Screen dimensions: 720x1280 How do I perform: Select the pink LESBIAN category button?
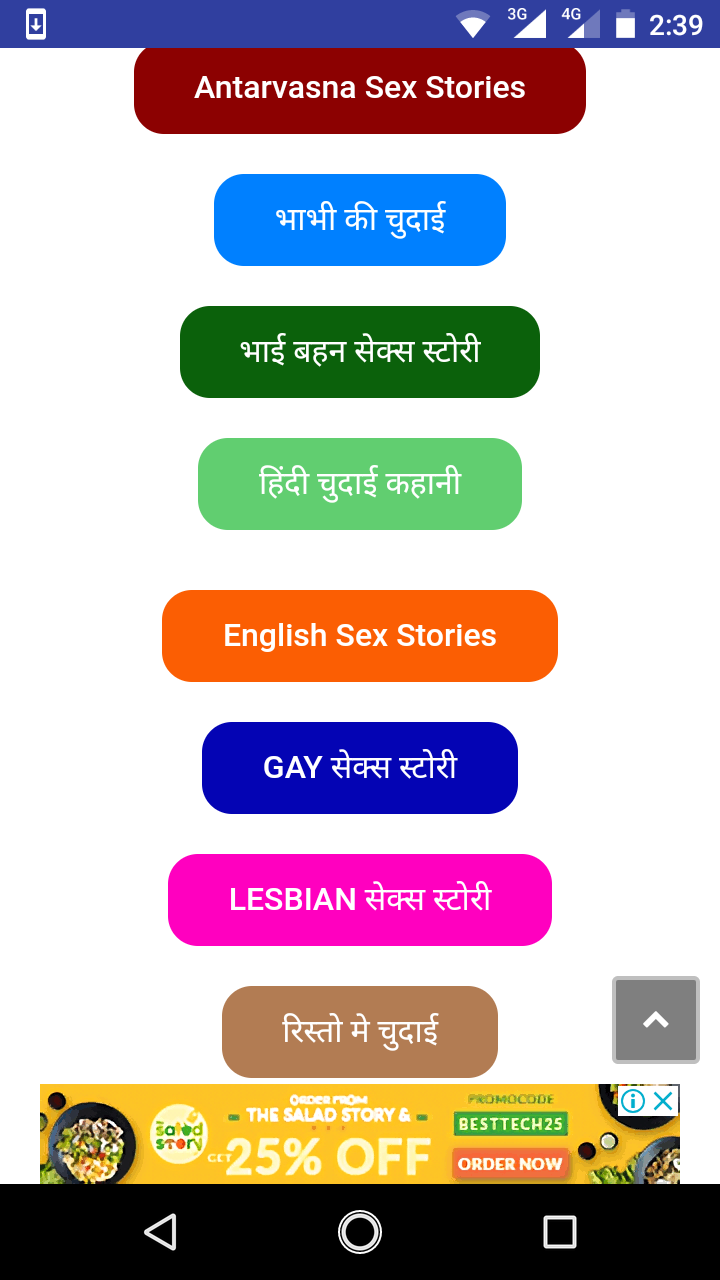[x=360, y=900]
